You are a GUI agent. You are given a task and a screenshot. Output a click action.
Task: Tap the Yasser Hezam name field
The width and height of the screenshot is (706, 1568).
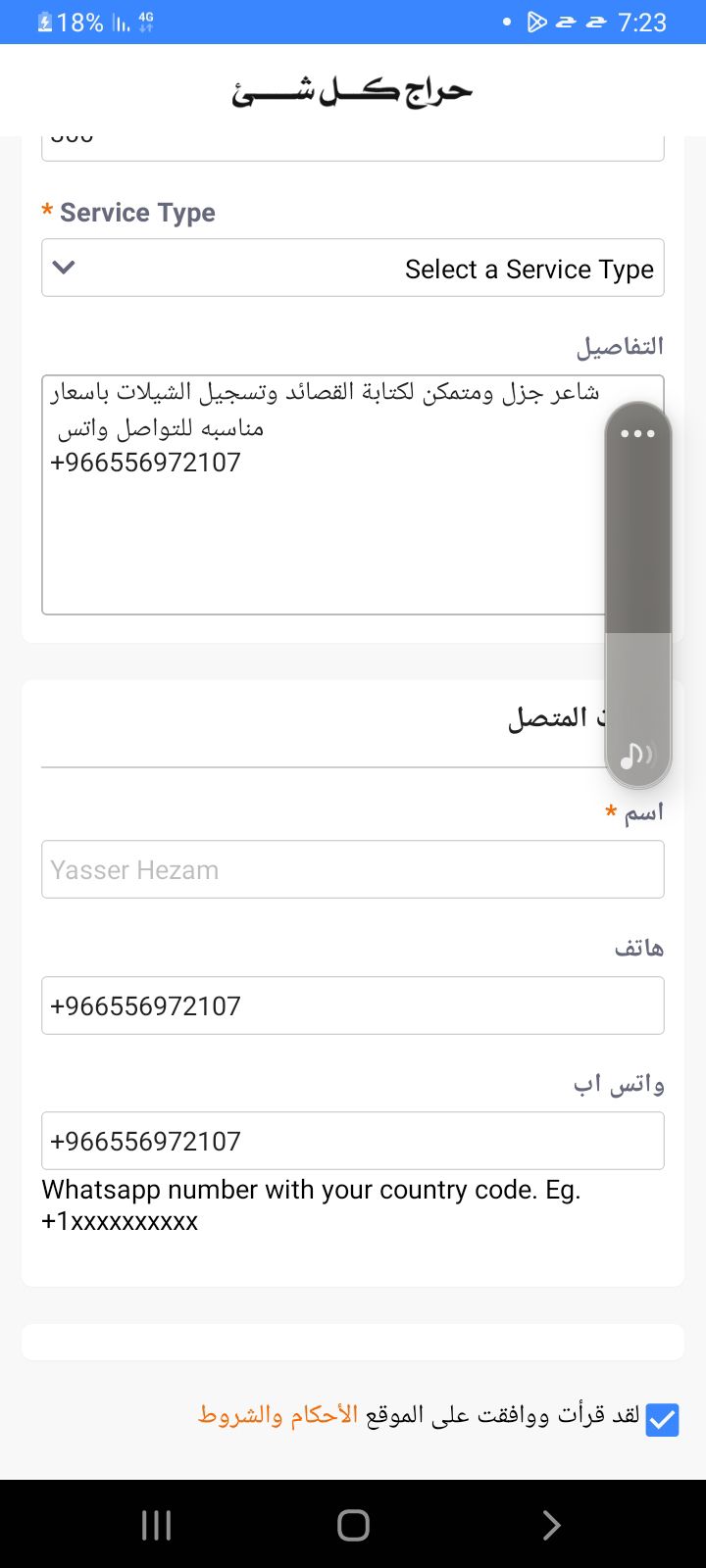[x=353, y=868]
